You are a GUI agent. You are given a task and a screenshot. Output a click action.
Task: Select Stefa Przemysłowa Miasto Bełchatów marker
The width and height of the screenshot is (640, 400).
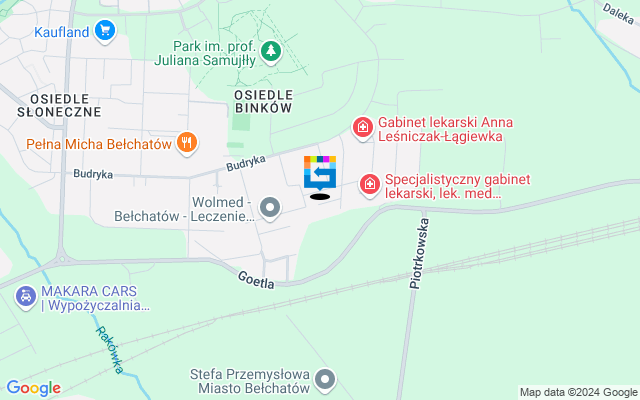tap(325, 380)
